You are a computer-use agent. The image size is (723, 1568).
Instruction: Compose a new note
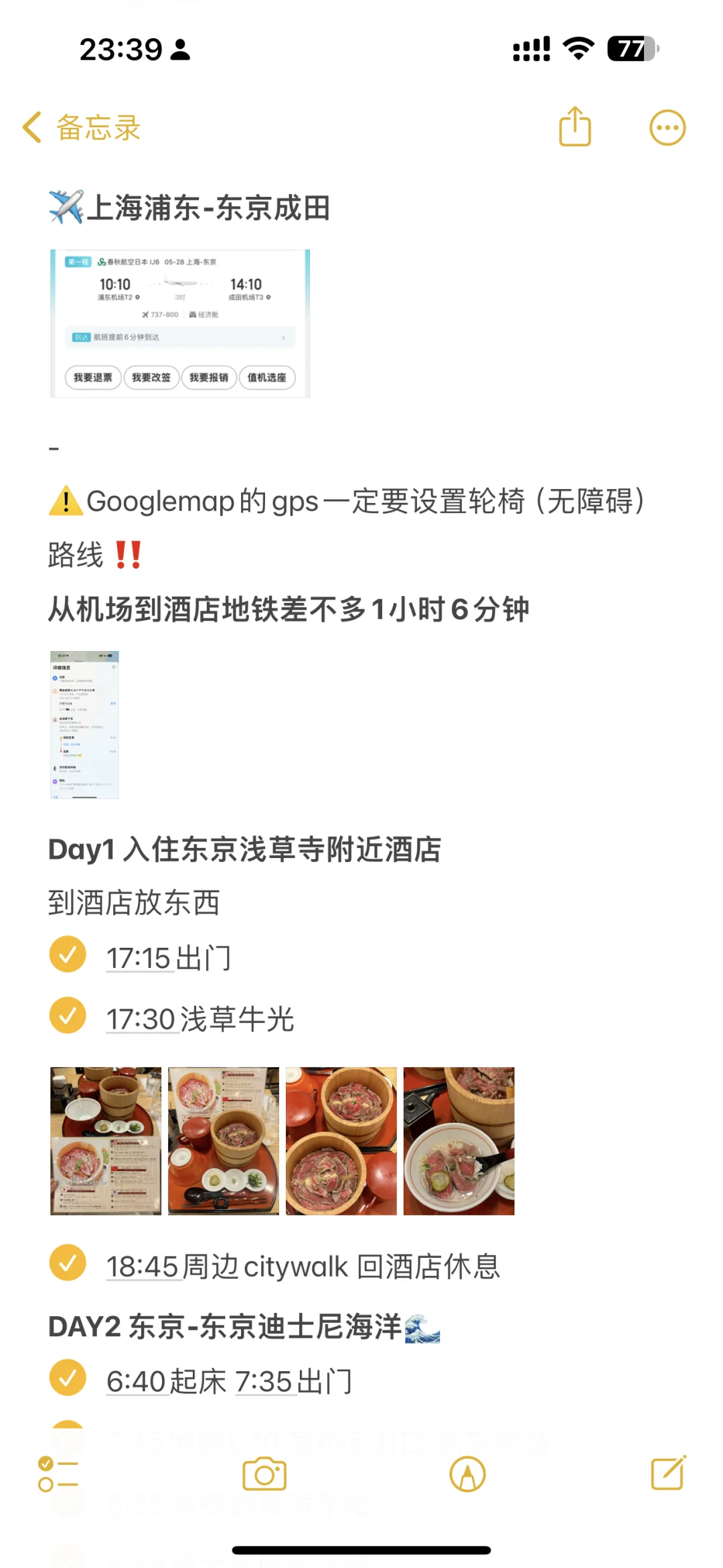tap(668, 1473)
